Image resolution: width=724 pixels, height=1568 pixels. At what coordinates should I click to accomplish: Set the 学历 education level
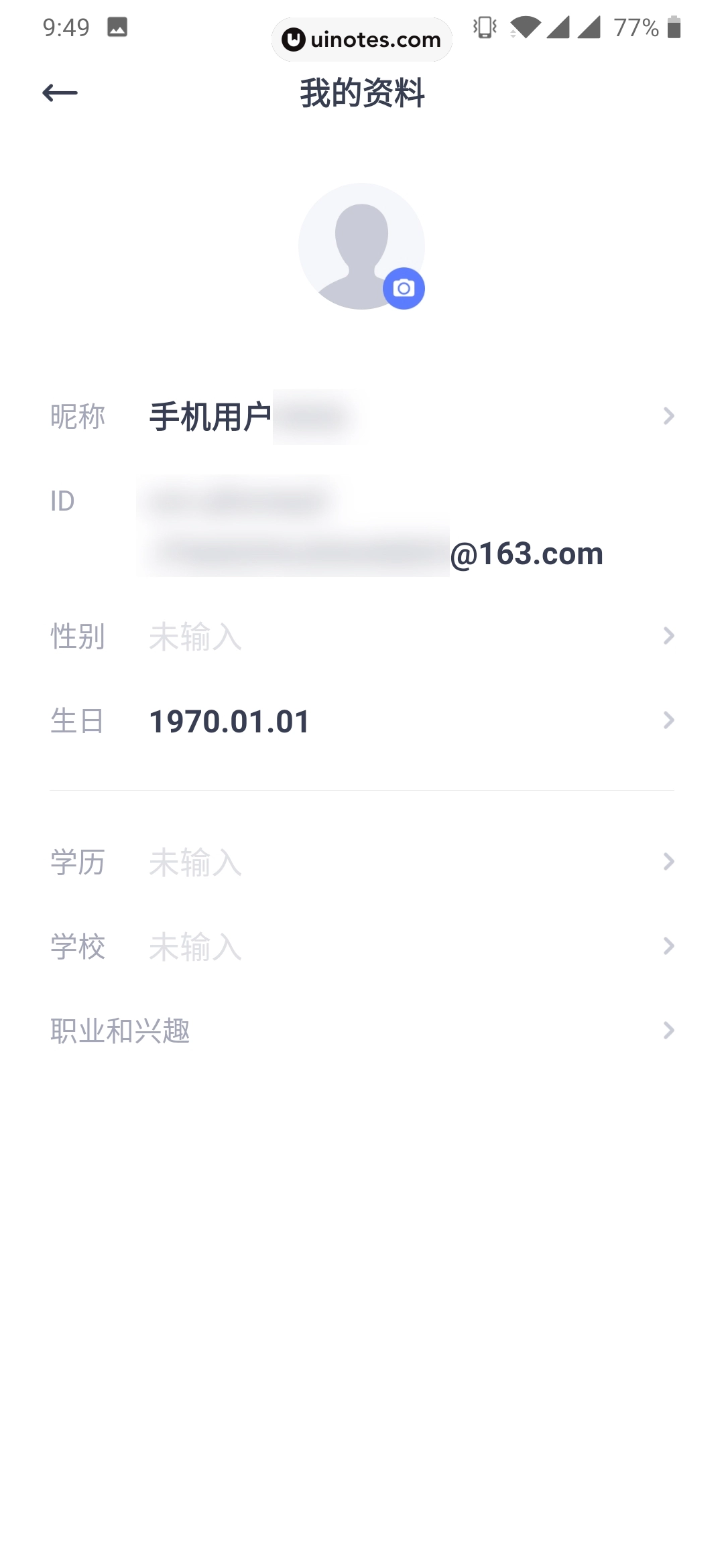pos(362,862)
